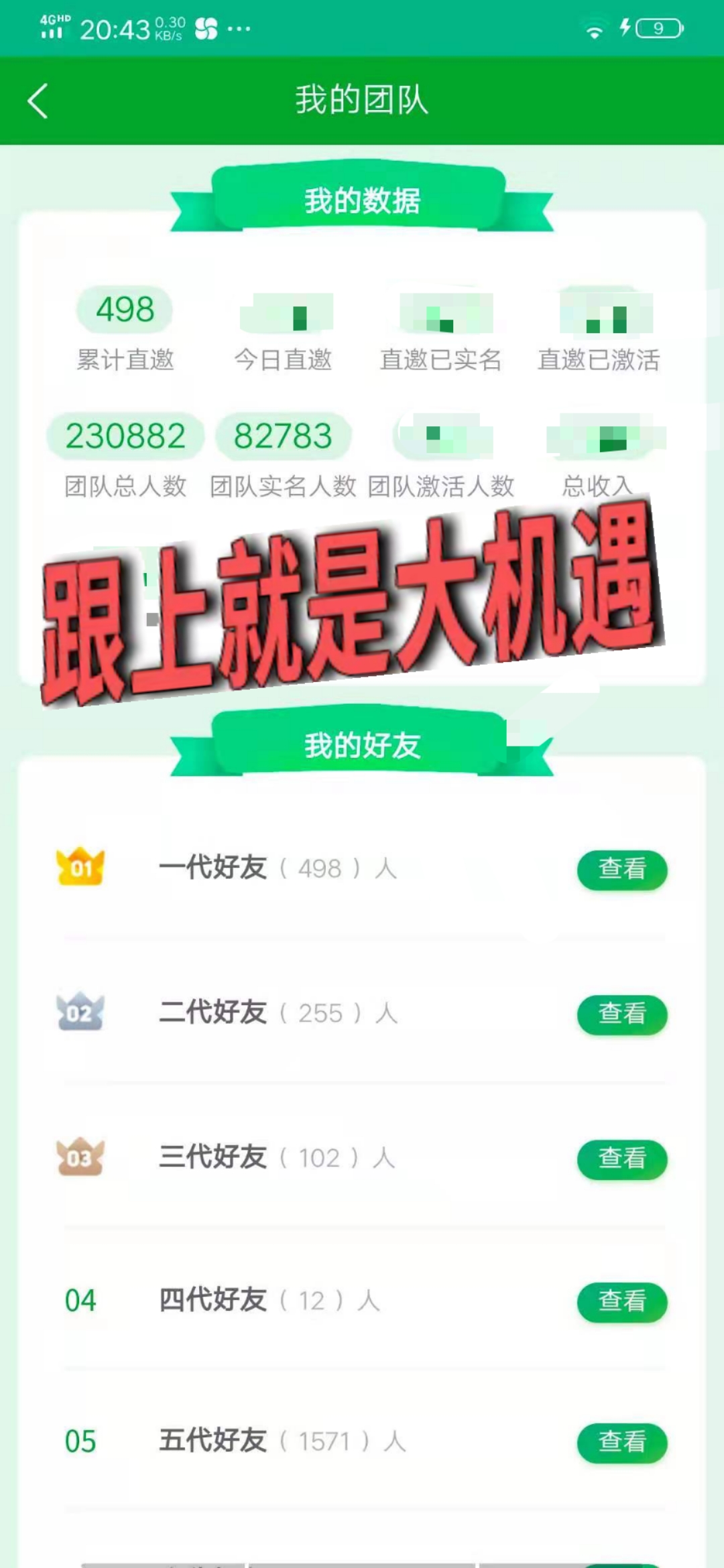View 一代好友 list with 查看
The width and height of the screenshot is (724, 1568).
coord(621,869)
